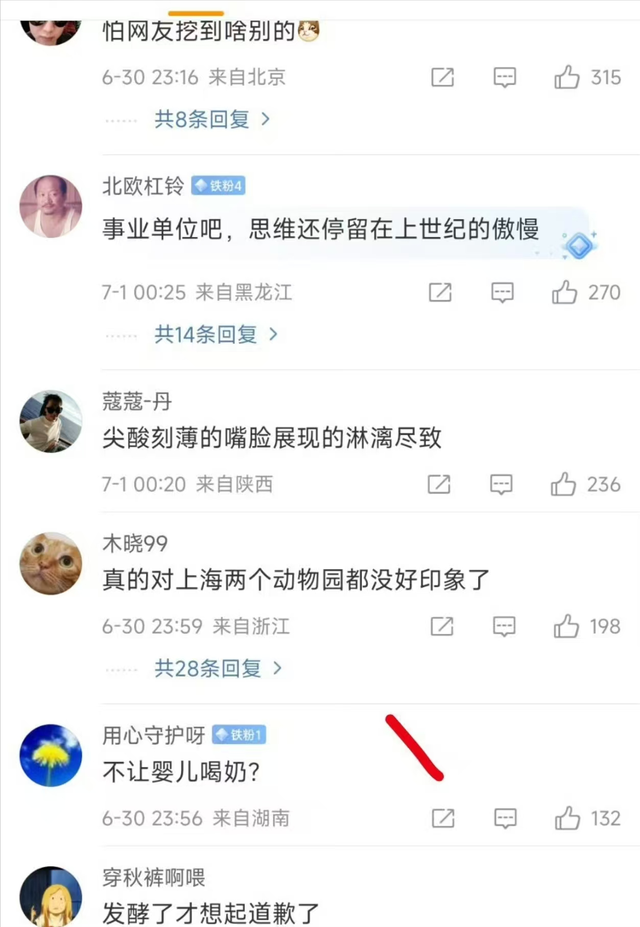Open comment icon on 木晓99's comment
Screen dimensions: 640x927
[502, 626]
